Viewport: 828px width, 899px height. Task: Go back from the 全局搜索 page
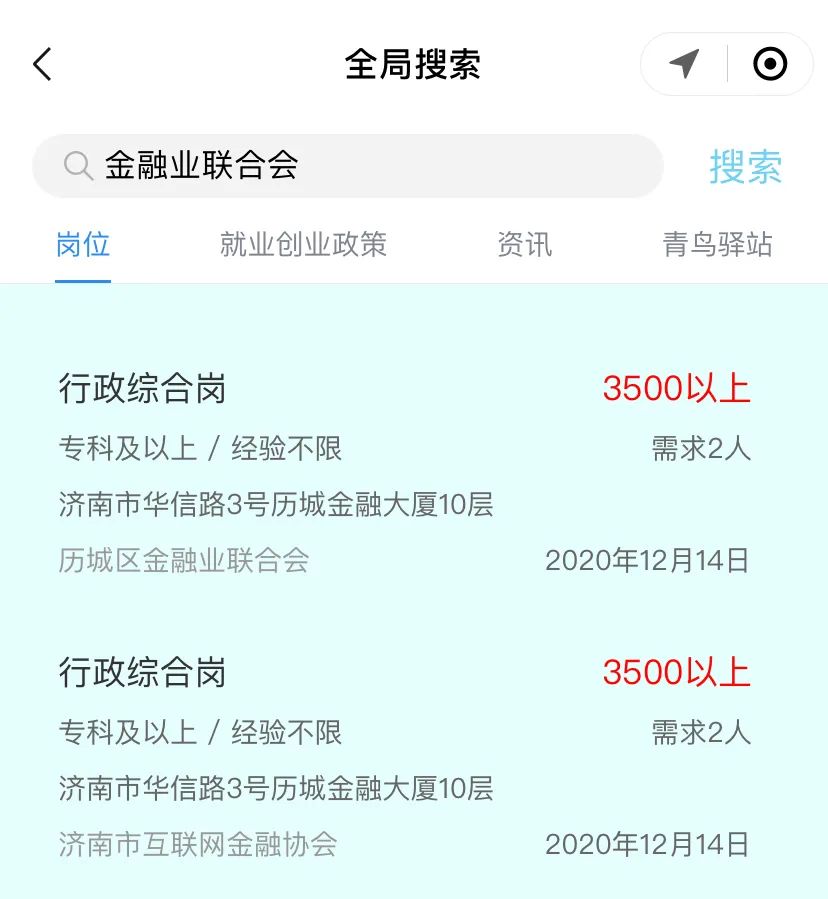tap(42, 65)
